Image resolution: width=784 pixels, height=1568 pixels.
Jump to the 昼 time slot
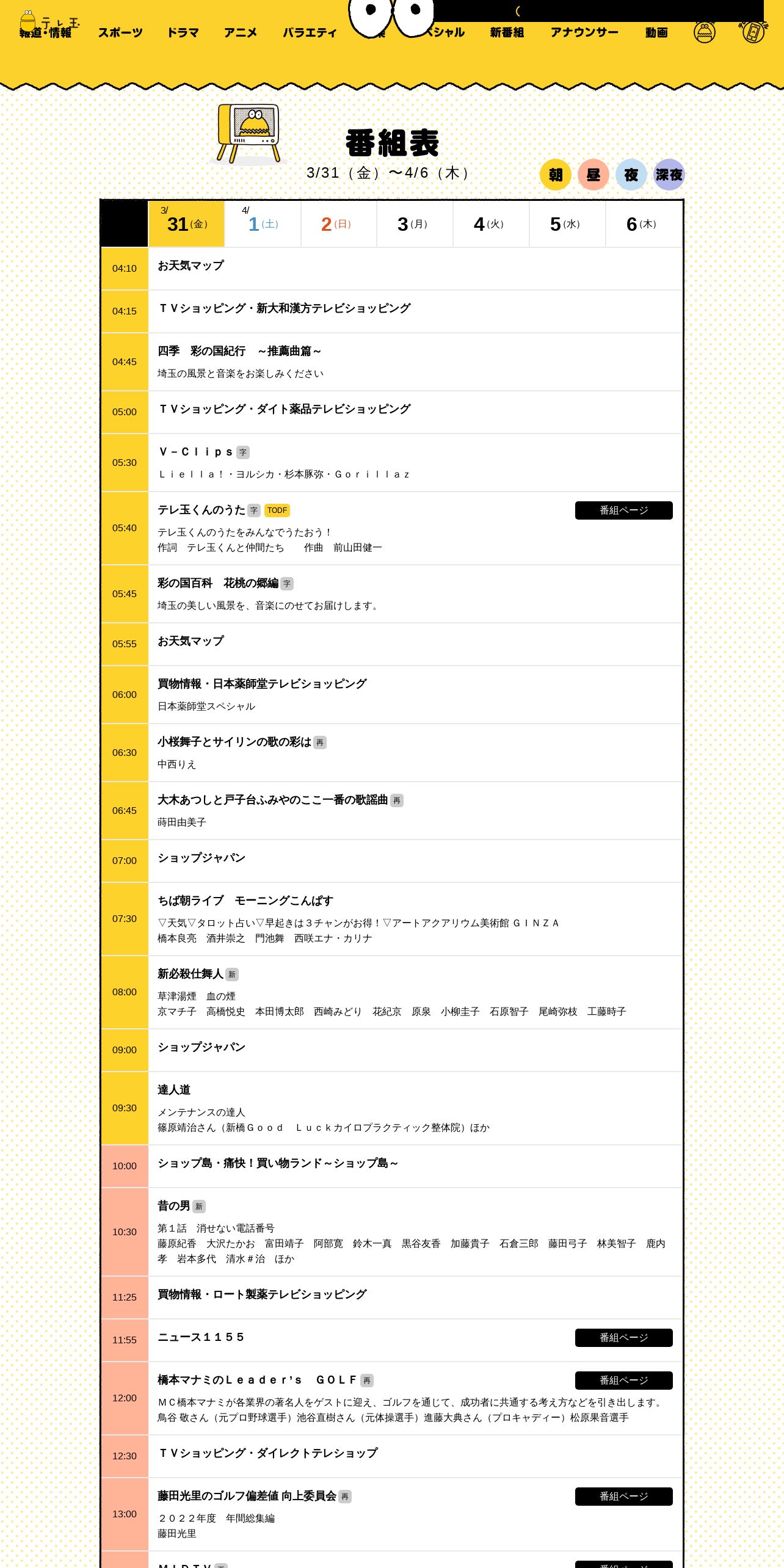pyautogui.click(x=593, y=175)
